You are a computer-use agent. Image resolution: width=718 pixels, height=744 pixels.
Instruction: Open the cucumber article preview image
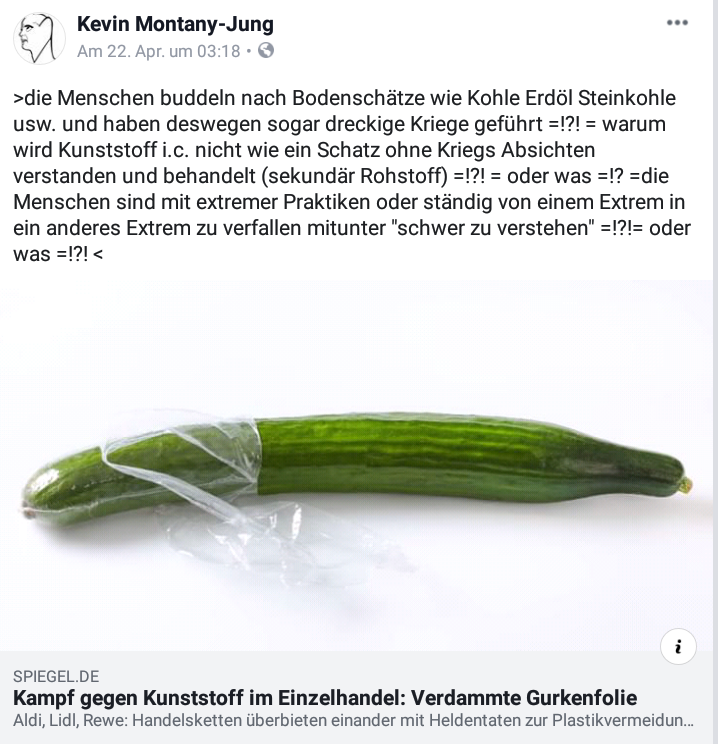click(x=359, y=465)
